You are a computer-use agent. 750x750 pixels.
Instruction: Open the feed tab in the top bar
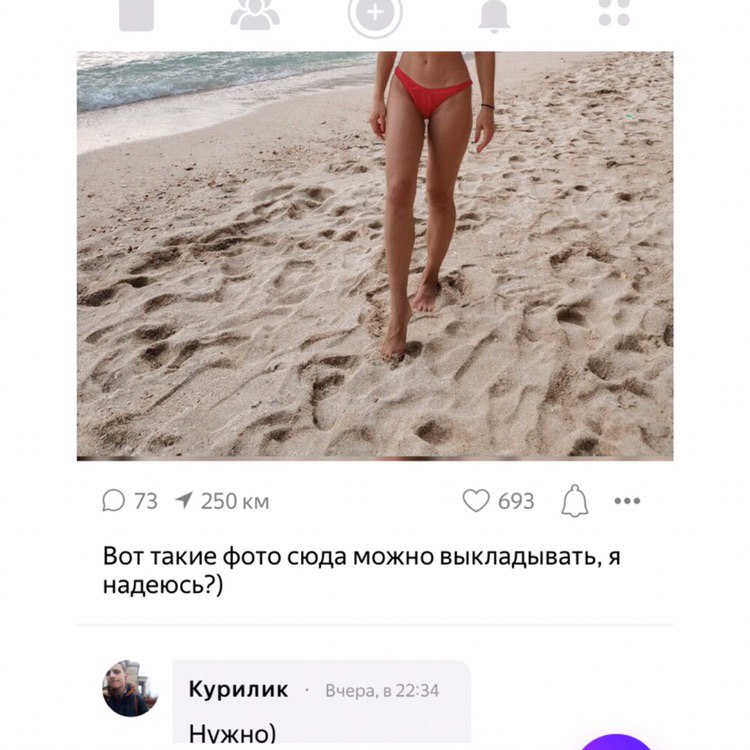click(137, 13)
